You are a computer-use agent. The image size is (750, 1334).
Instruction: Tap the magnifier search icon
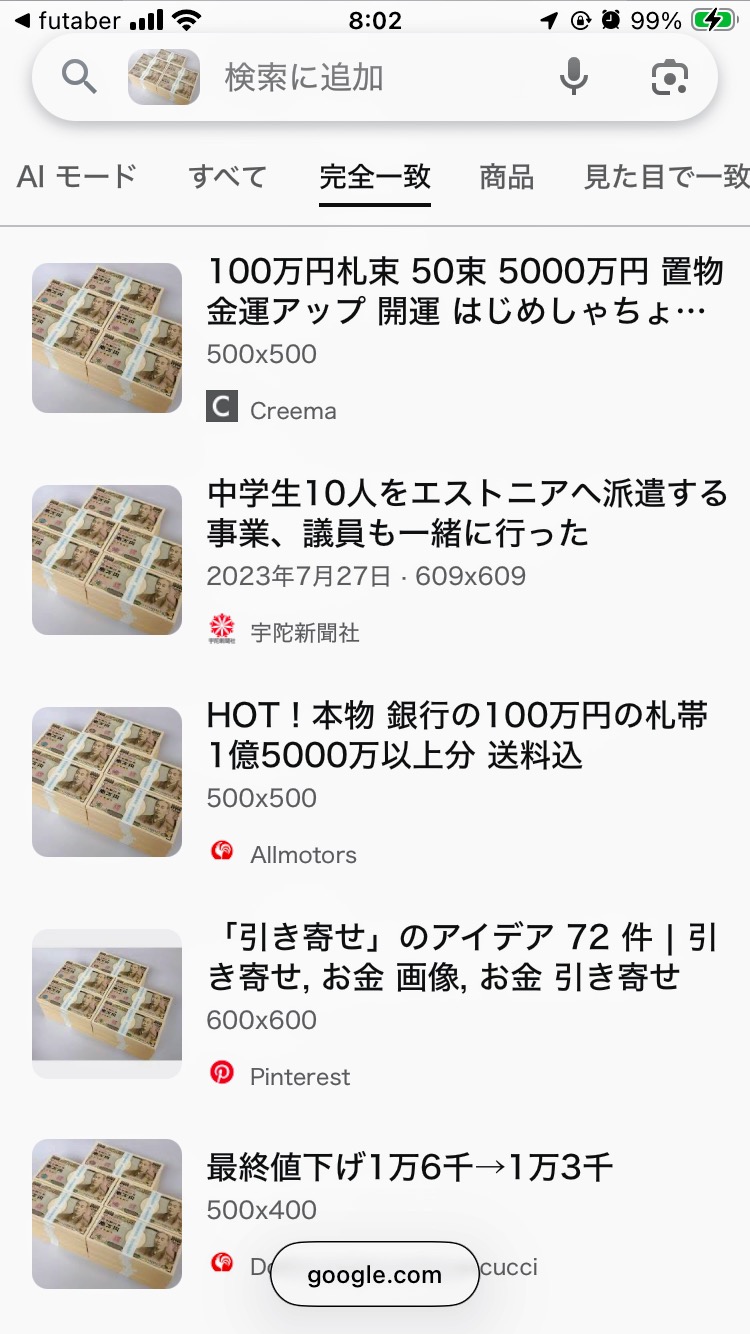[x=79, y=77]
